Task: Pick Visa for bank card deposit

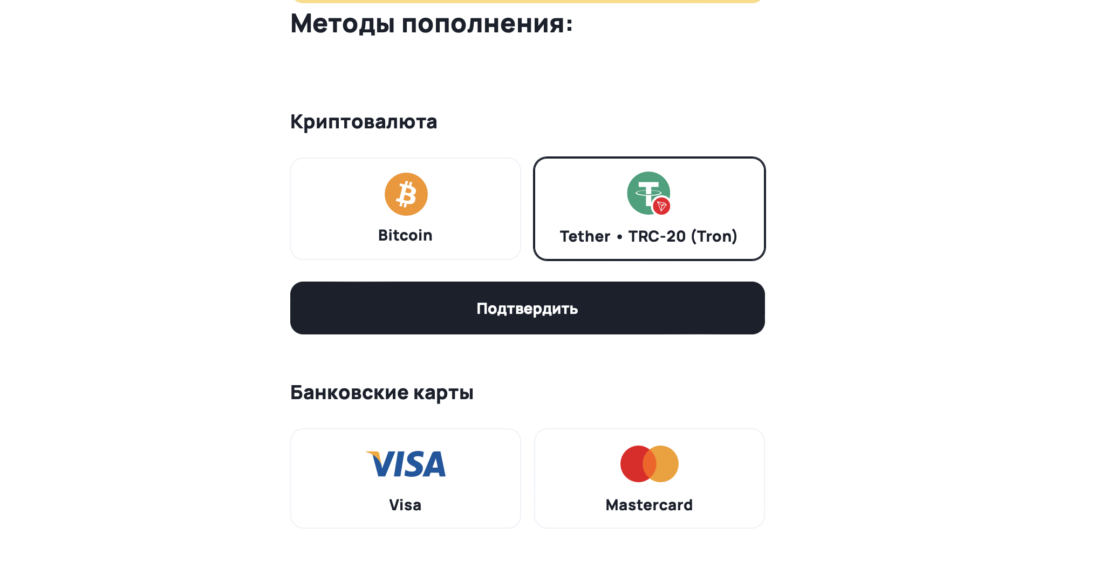Action: point(405,478)
